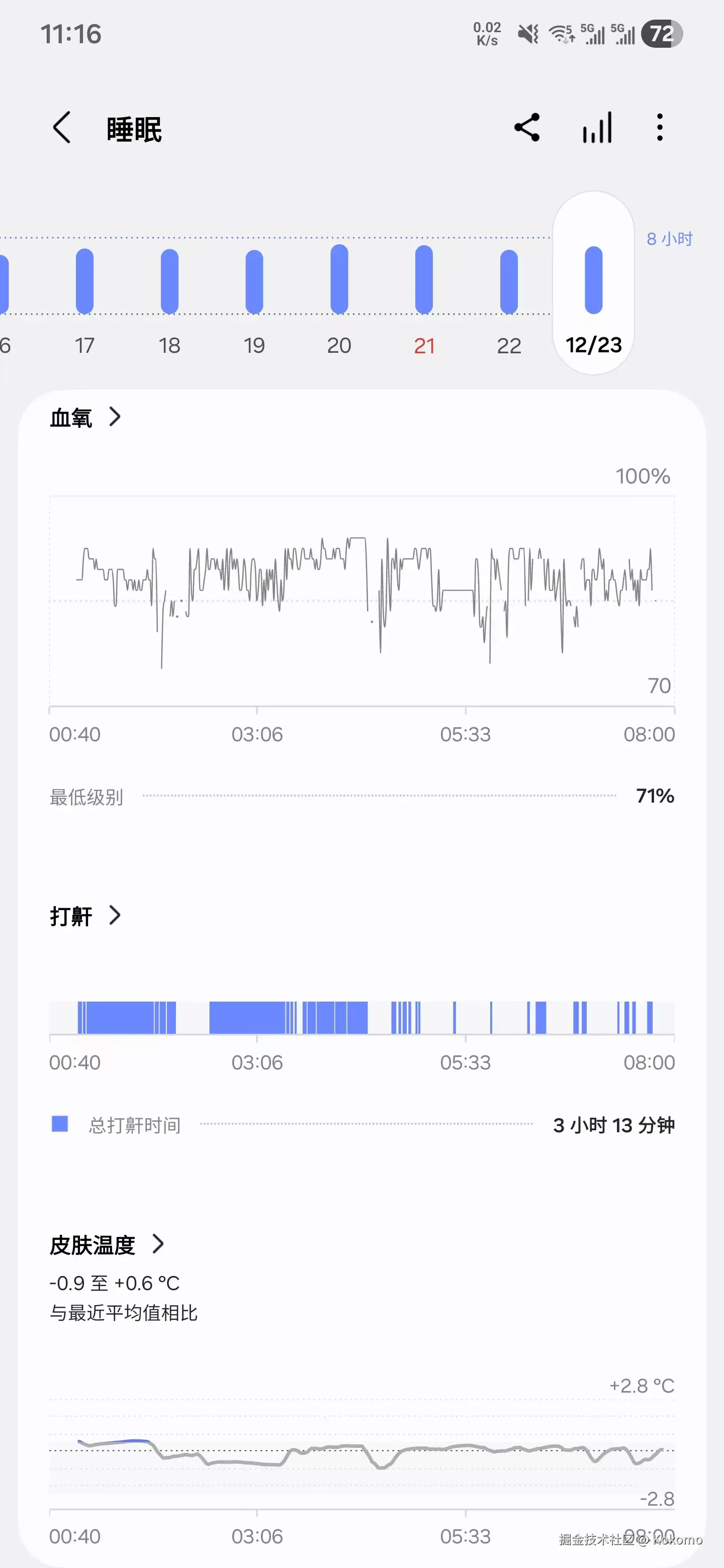
Task: Tap the 8 小时 label near the chart
Action: [669, 239]
